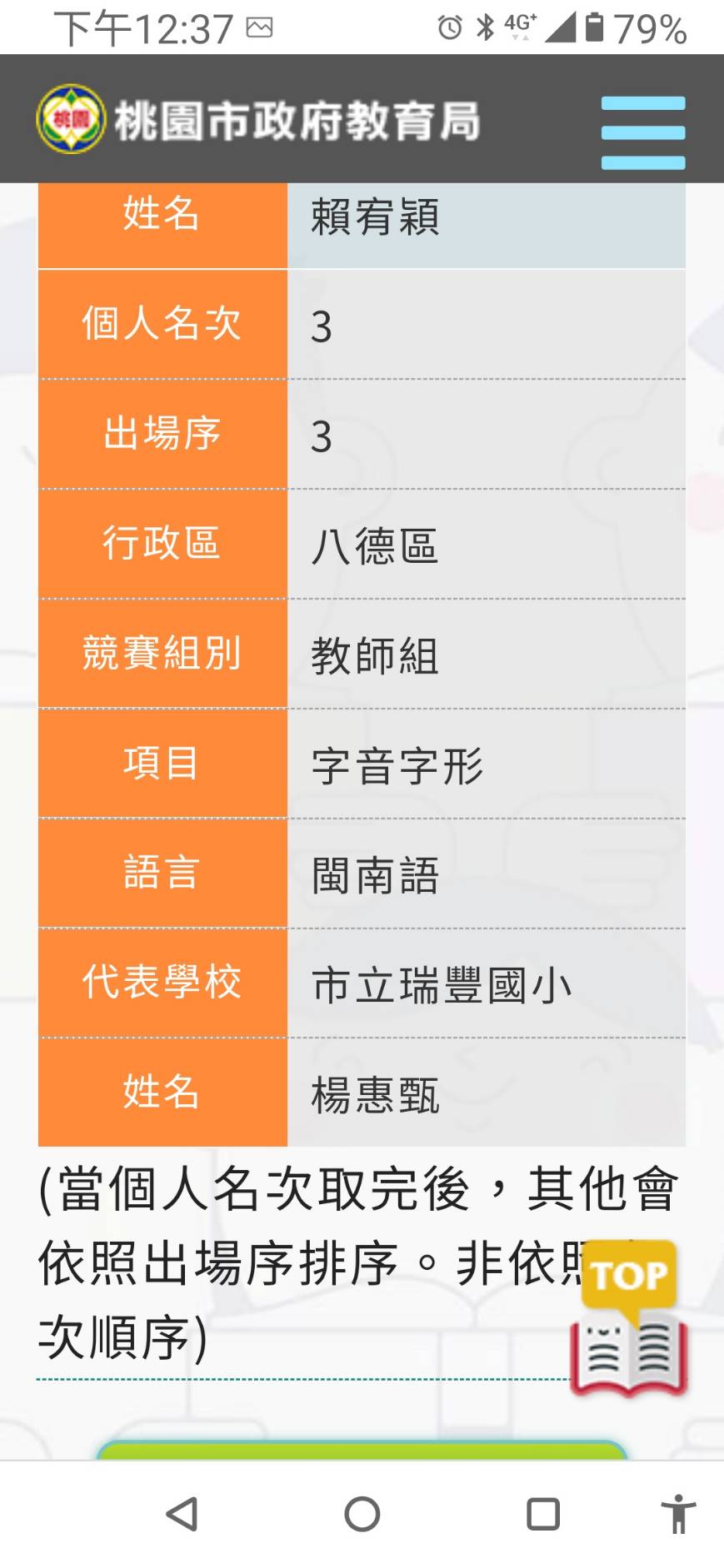This screenshot has height=1568, width=724.
Task: Open the accessibility shortcut
Action: point(679,1514)
